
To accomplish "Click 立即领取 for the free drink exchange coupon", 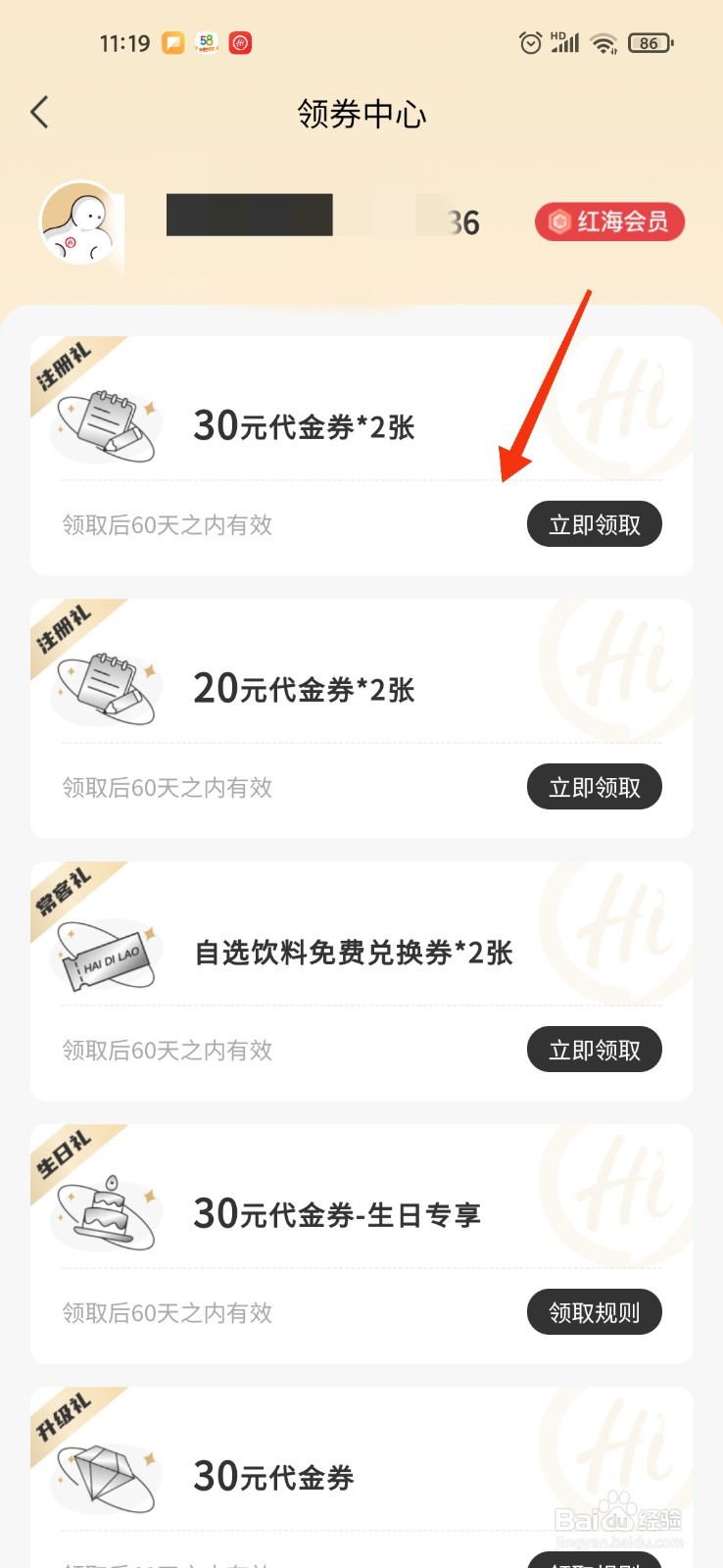I will tap(594, 1049).
